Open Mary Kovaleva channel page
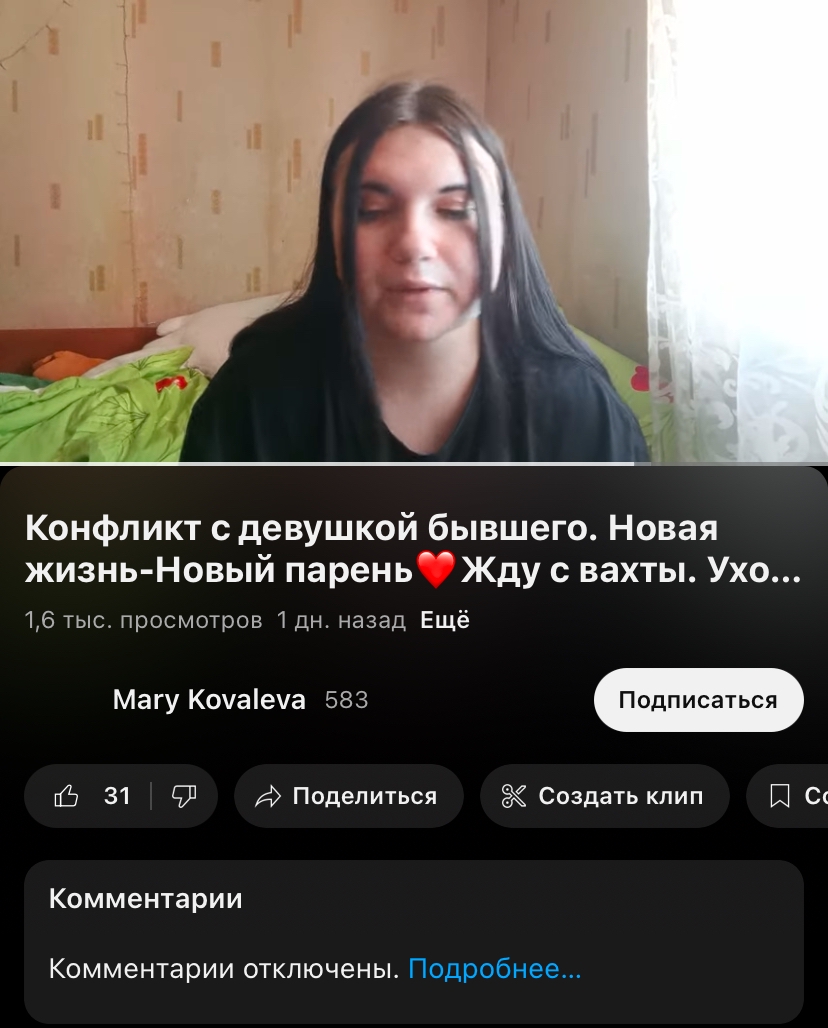The image size is (828, 1028). pos(209,700)
